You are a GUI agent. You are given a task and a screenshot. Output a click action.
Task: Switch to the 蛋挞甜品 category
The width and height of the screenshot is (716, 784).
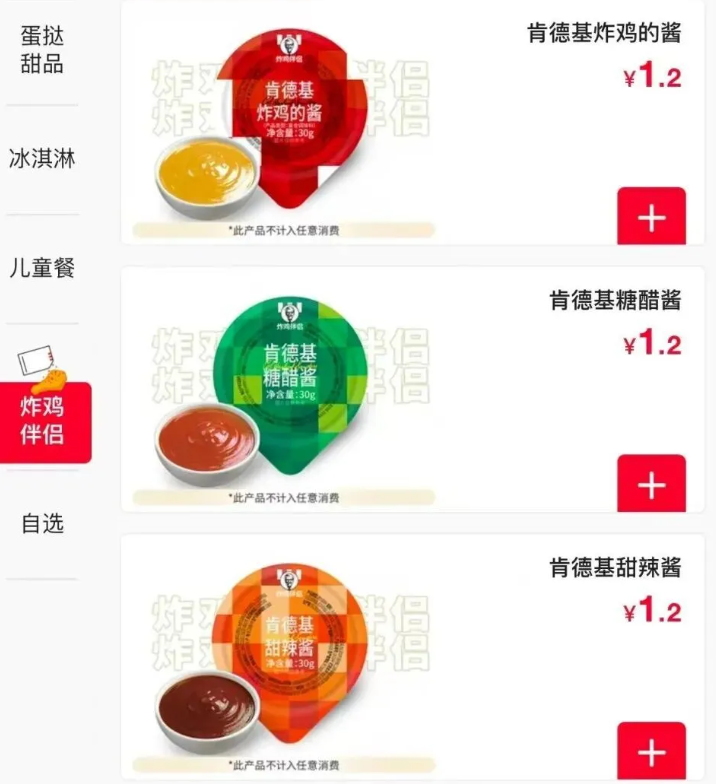[x=42, y=49]
